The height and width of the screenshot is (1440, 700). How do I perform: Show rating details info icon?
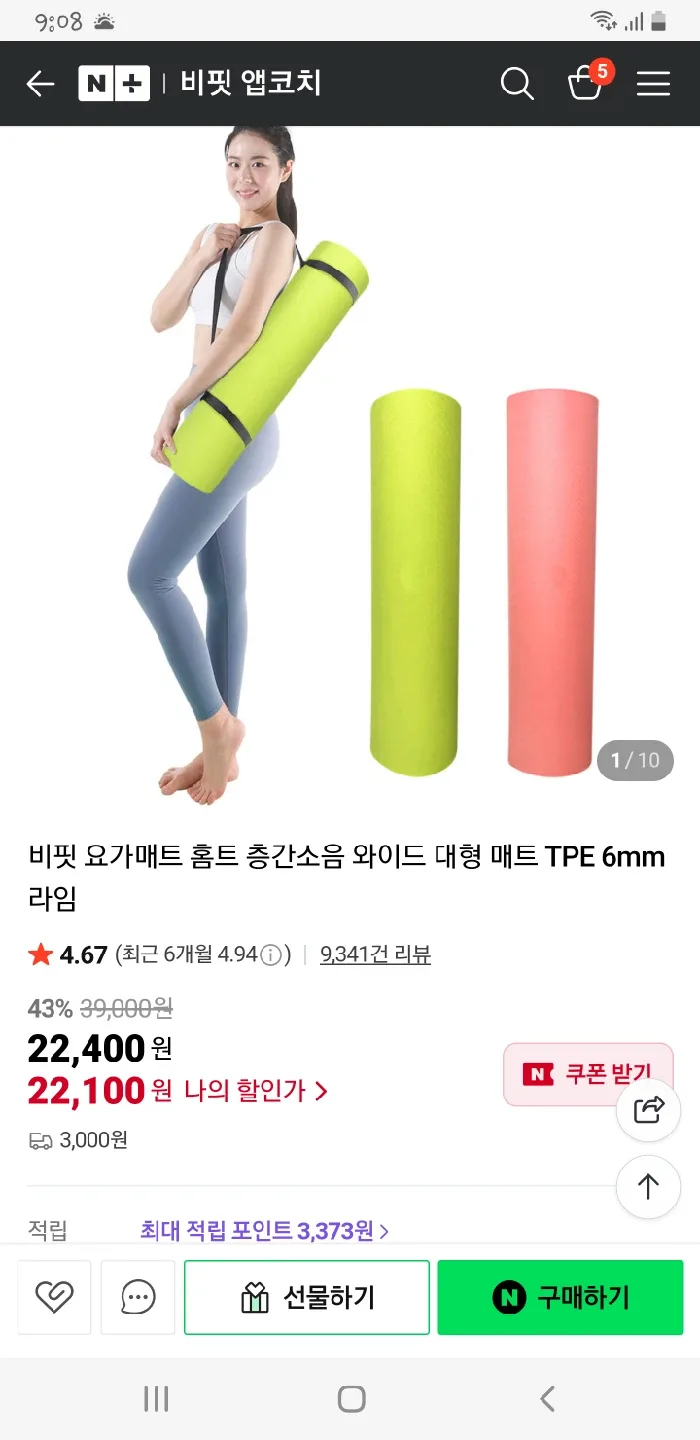(x=271, y=955)
